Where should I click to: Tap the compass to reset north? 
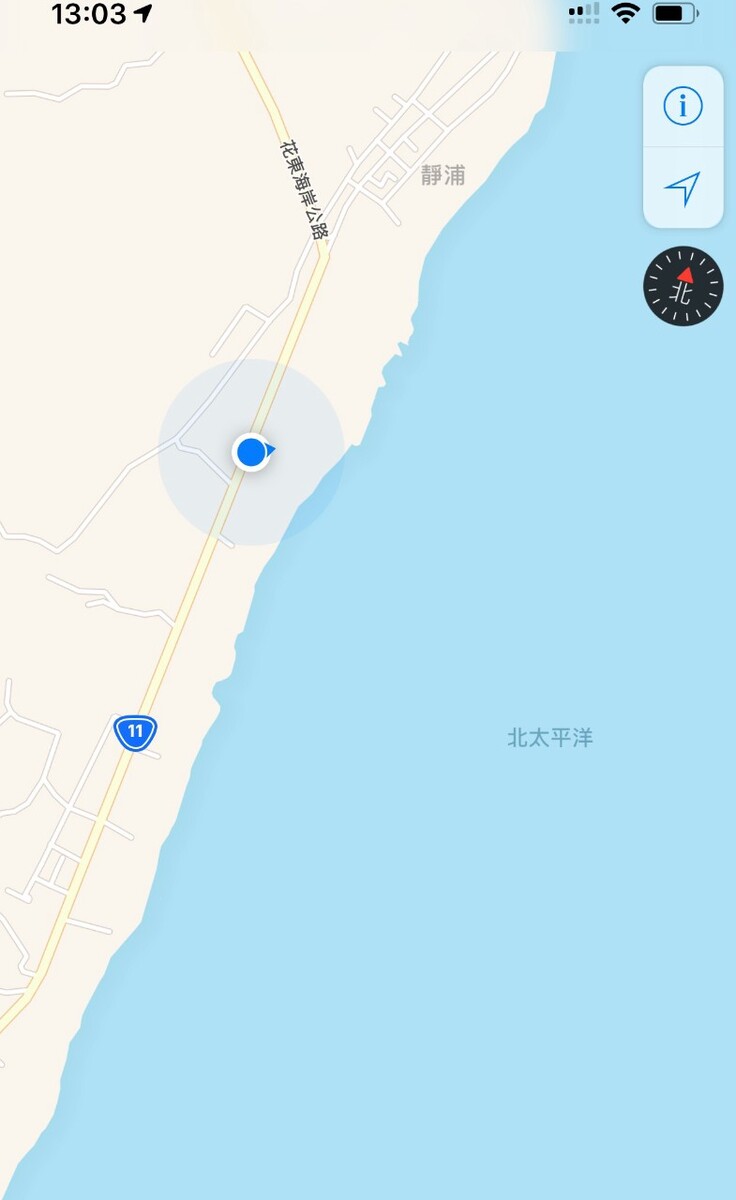tap(683, 286)
